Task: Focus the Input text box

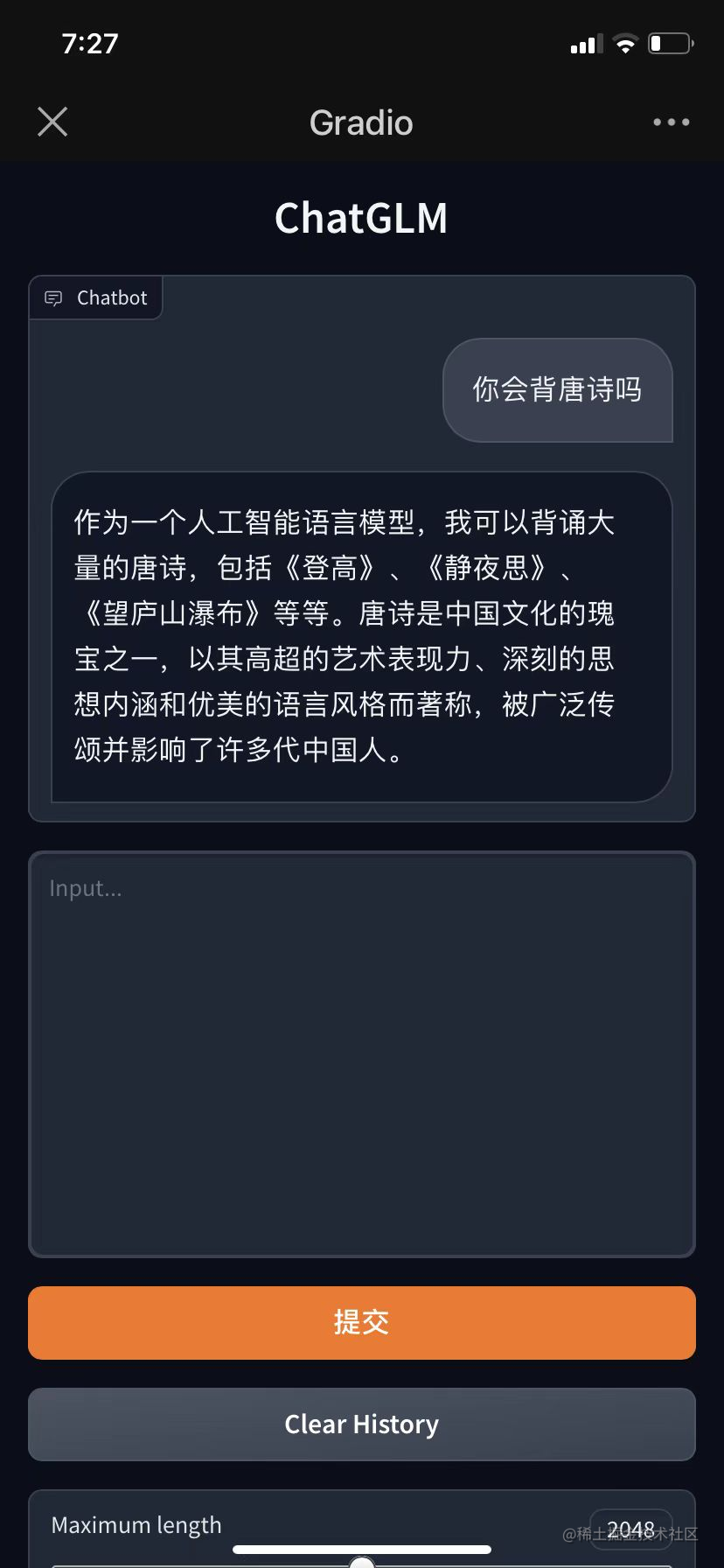Action: [362, 1054]
